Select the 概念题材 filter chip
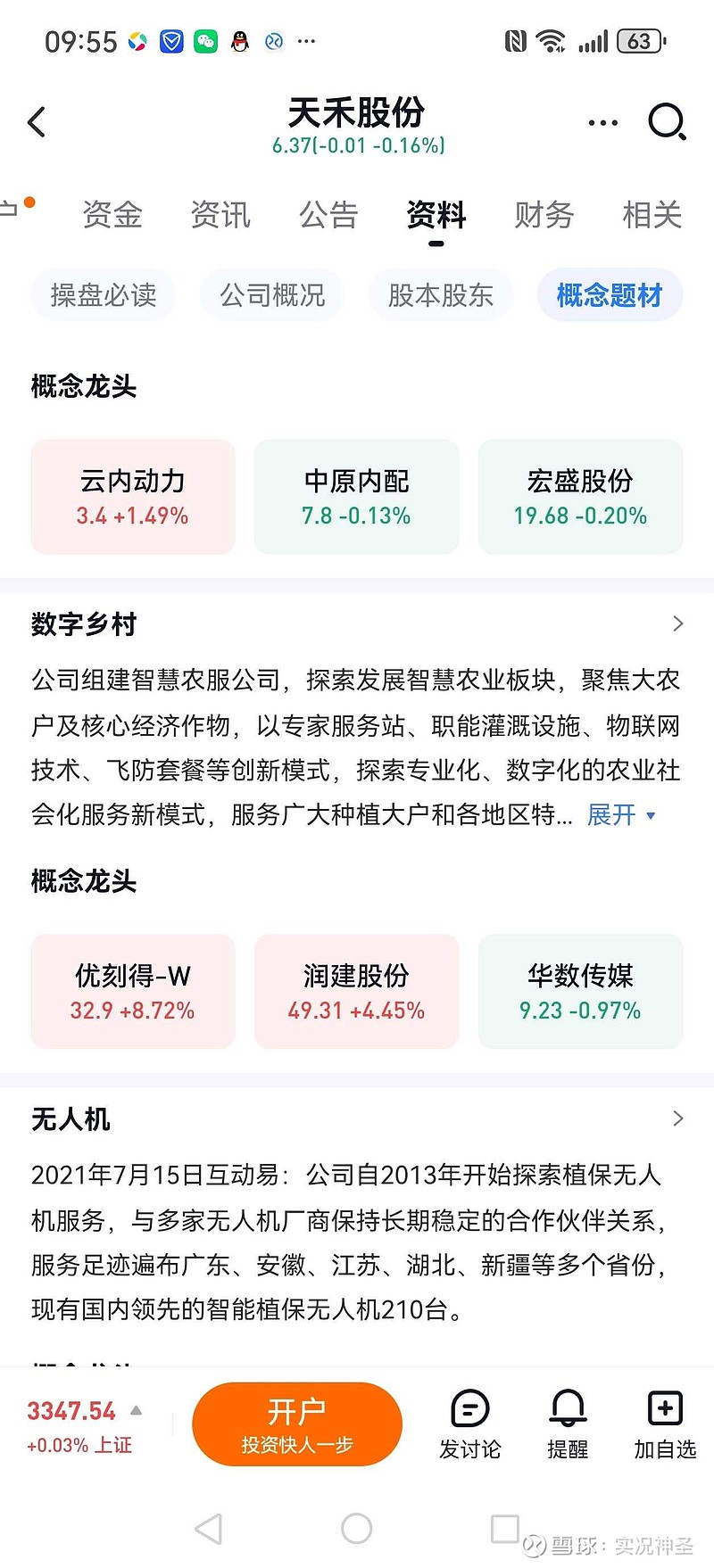 pyautogui.click(x=610, y=294)
